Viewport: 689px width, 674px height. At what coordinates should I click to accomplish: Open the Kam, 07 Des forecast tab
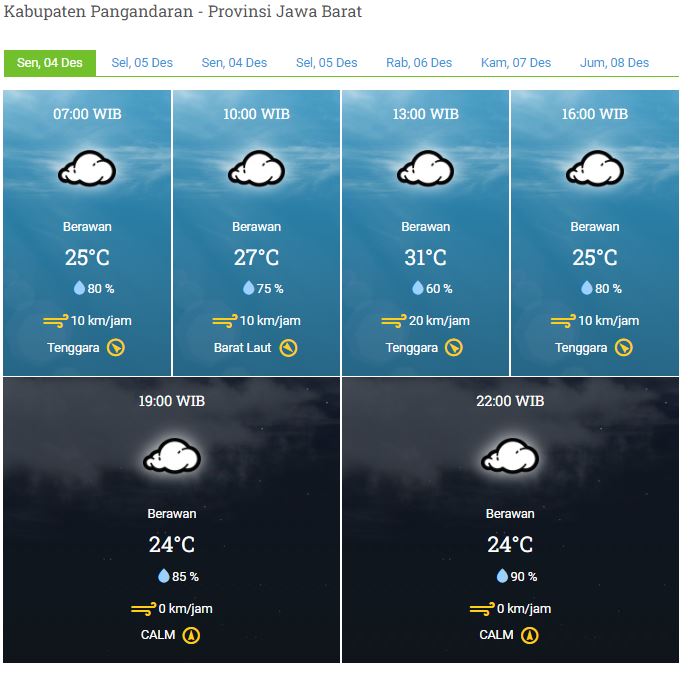pos(516,62)
